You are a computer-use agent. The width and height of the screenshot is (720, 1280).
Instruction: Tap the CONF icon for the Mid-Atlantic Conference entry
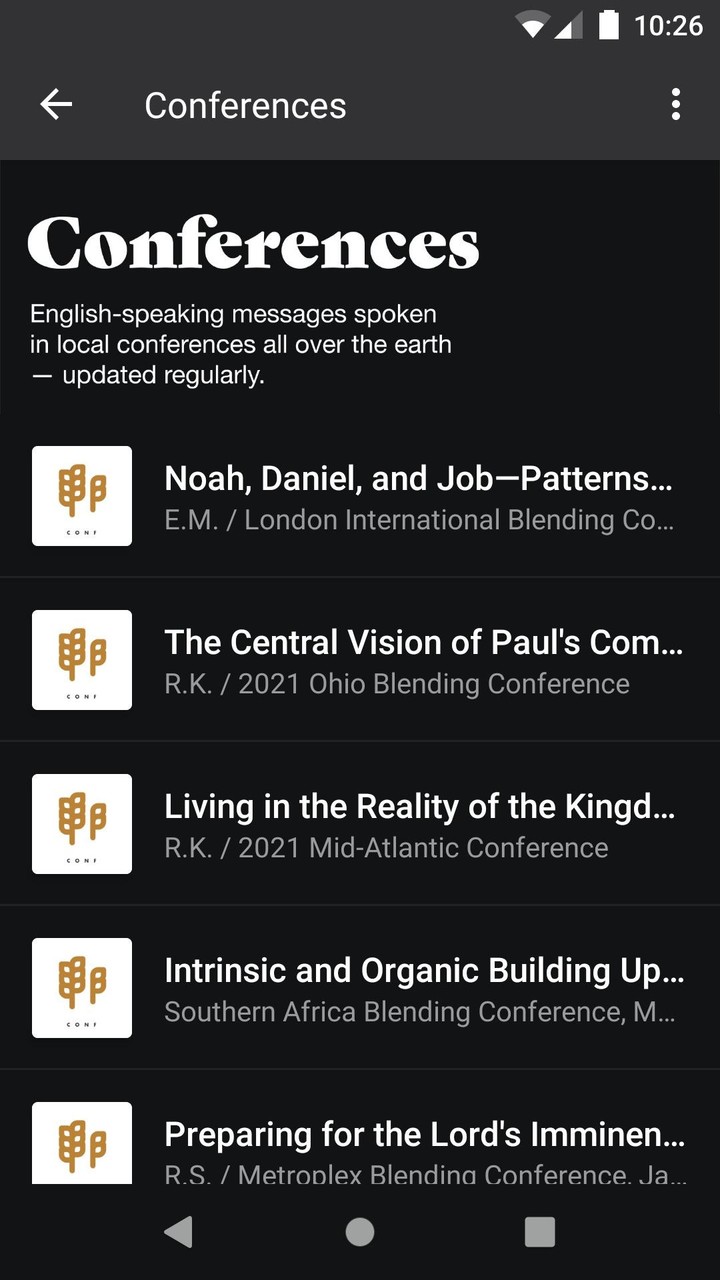point(81,824)
